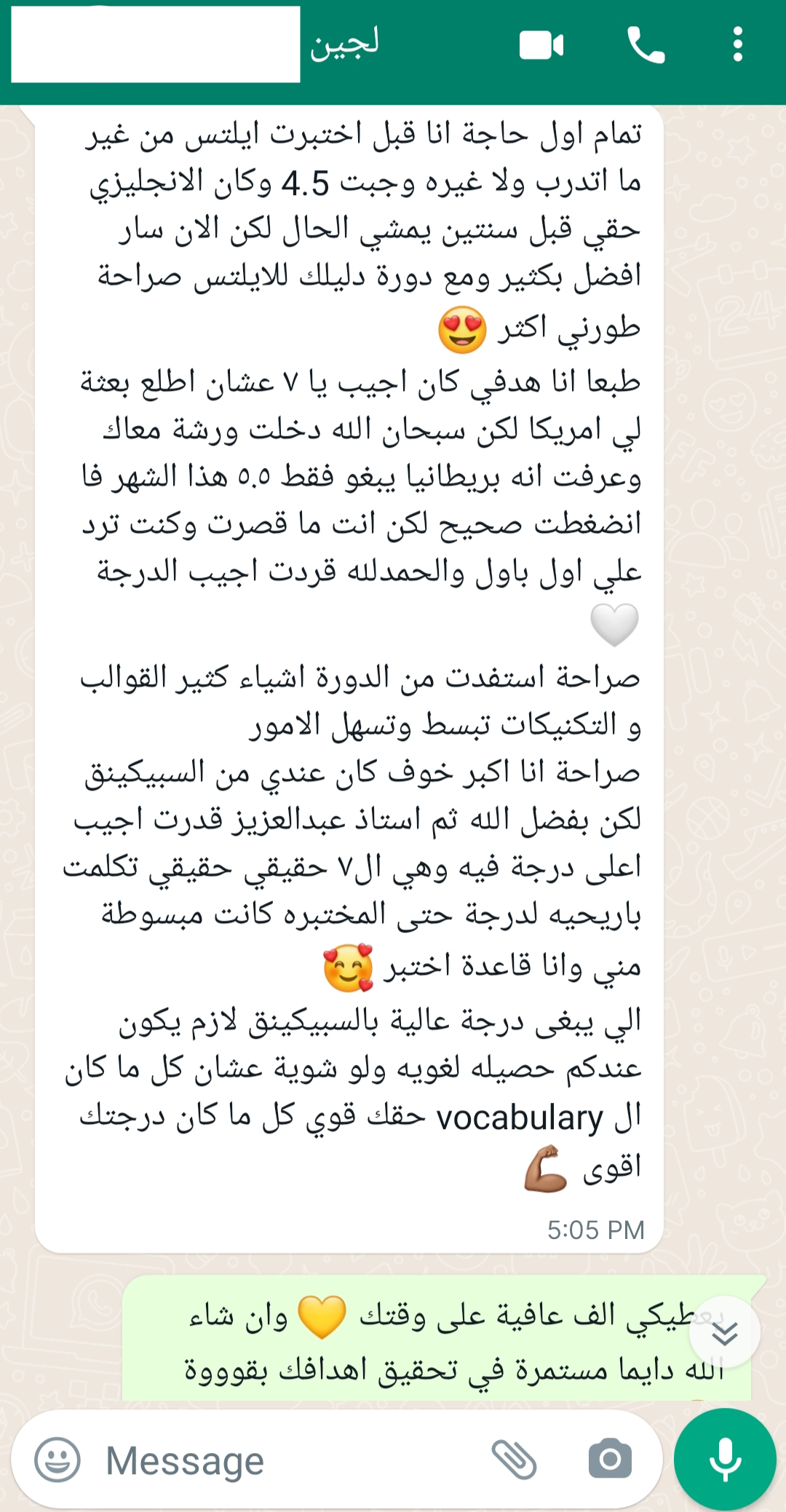
Task: Open لجين's contact info from the header
Action: pyautogui.click(x=344, y=44)
